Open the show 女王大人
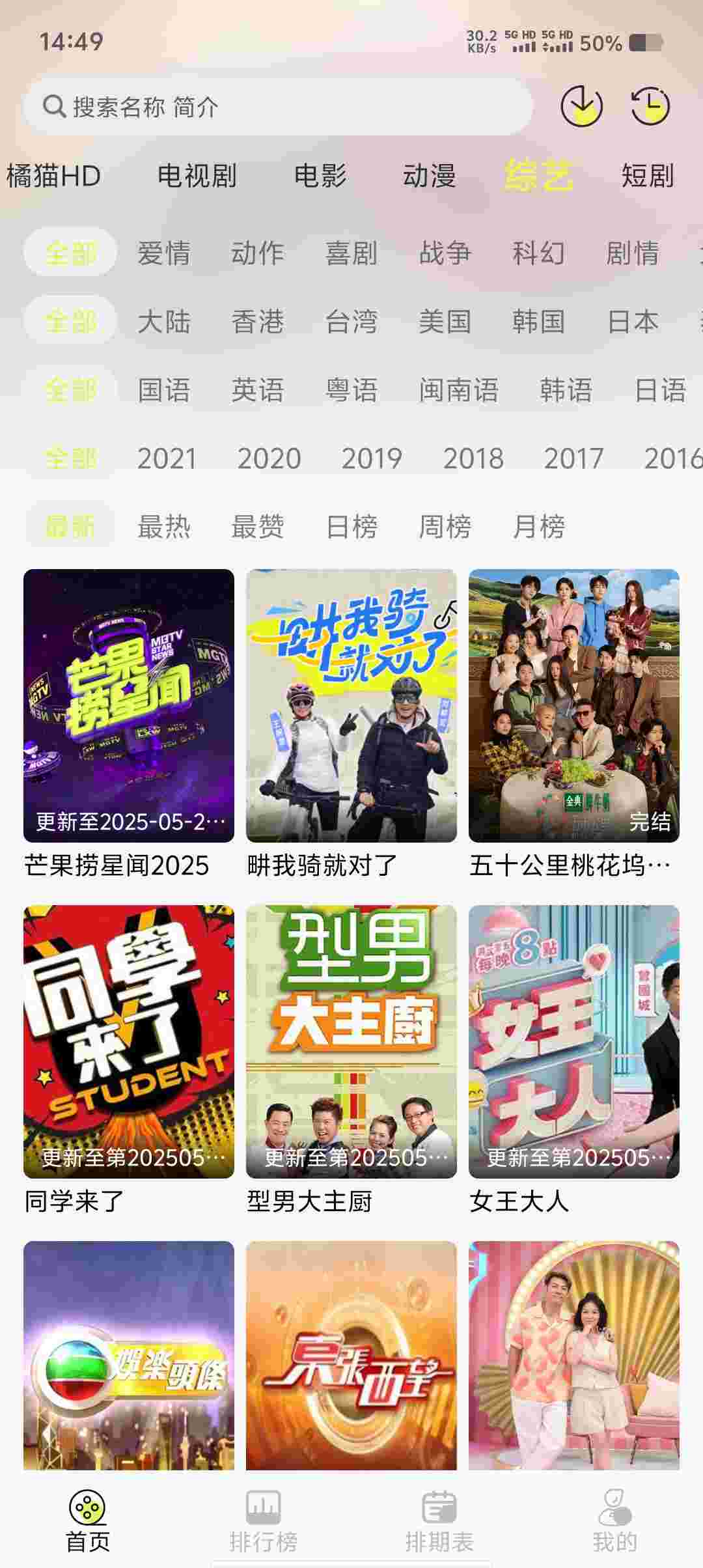Screen dimensions: 703x1568 [574, 1042]
